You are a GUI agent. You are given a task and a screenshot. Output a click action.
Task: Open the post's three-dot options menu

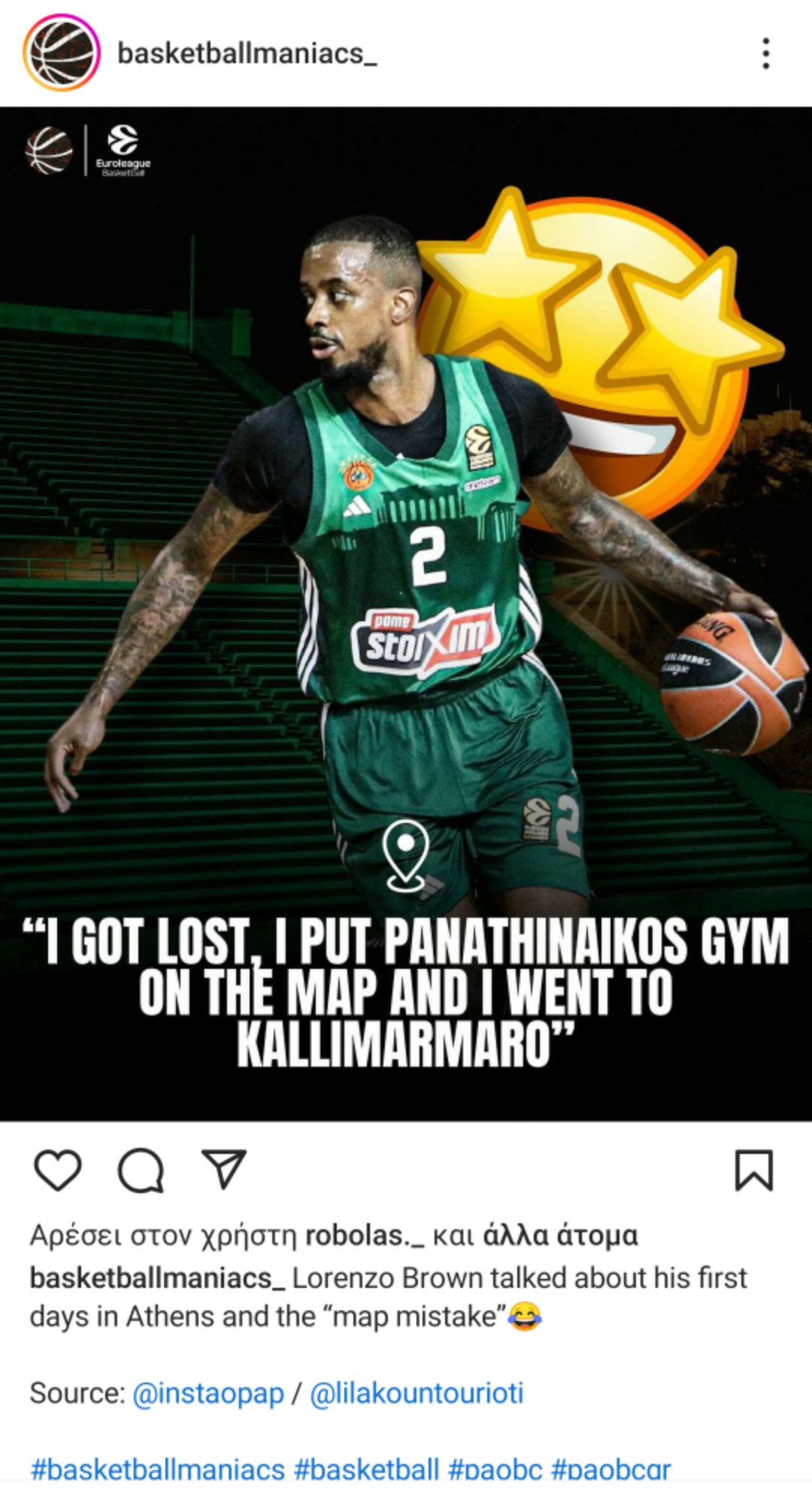(765, 53)
